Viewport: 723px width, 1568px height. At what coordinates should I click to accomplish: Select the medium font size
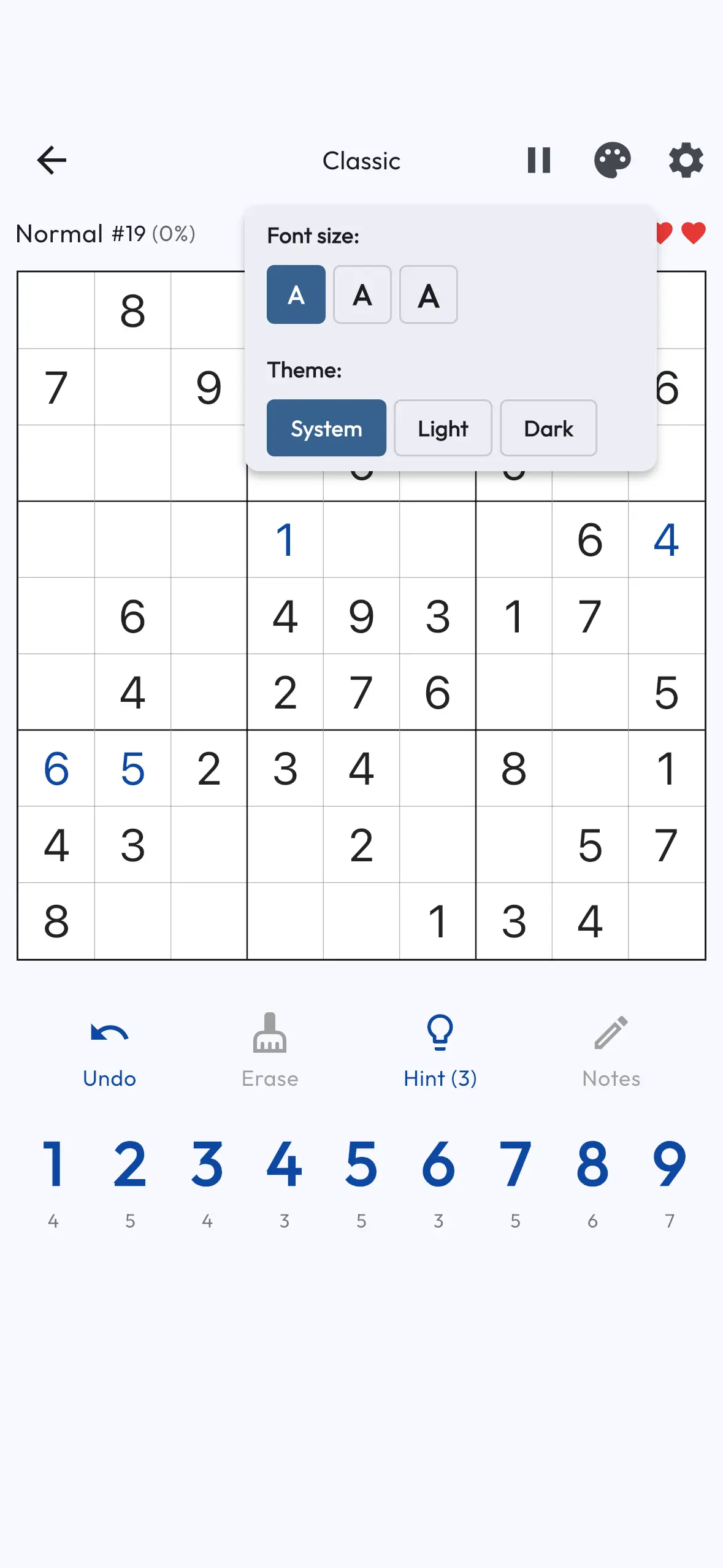pos(362,296)
